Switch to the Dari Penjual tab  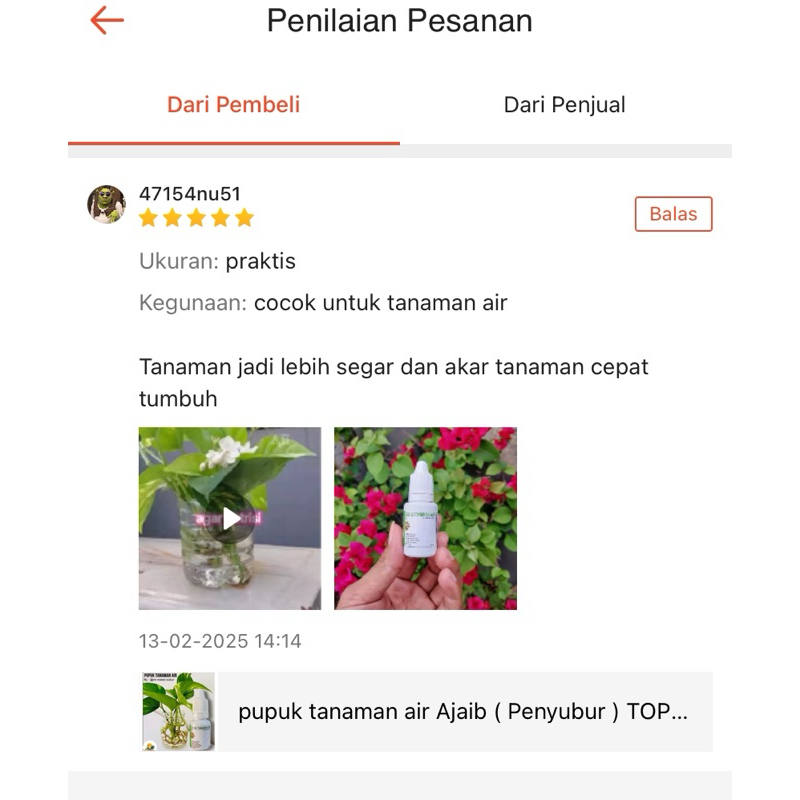564,105
